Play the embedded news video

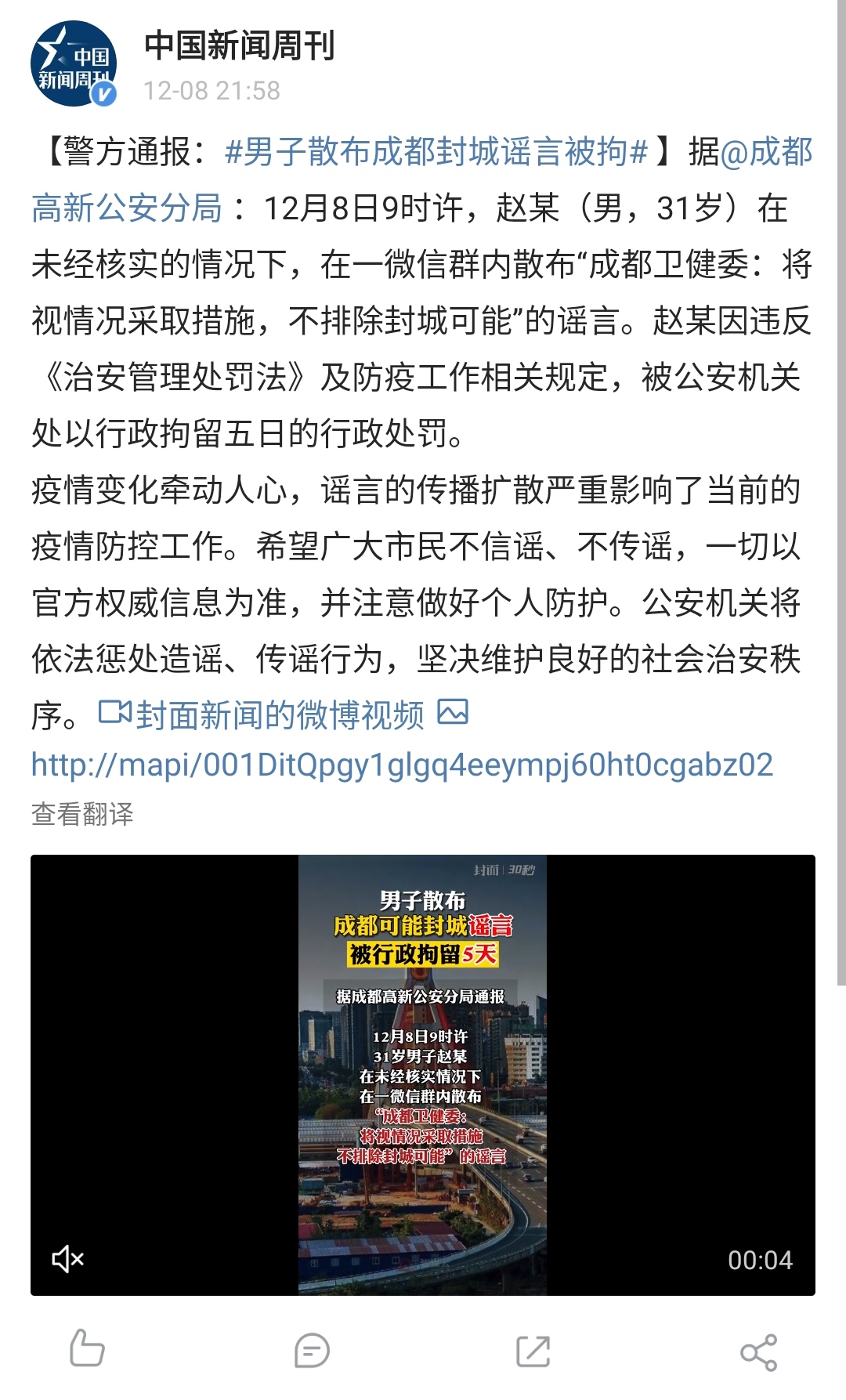pos(422,1075)
